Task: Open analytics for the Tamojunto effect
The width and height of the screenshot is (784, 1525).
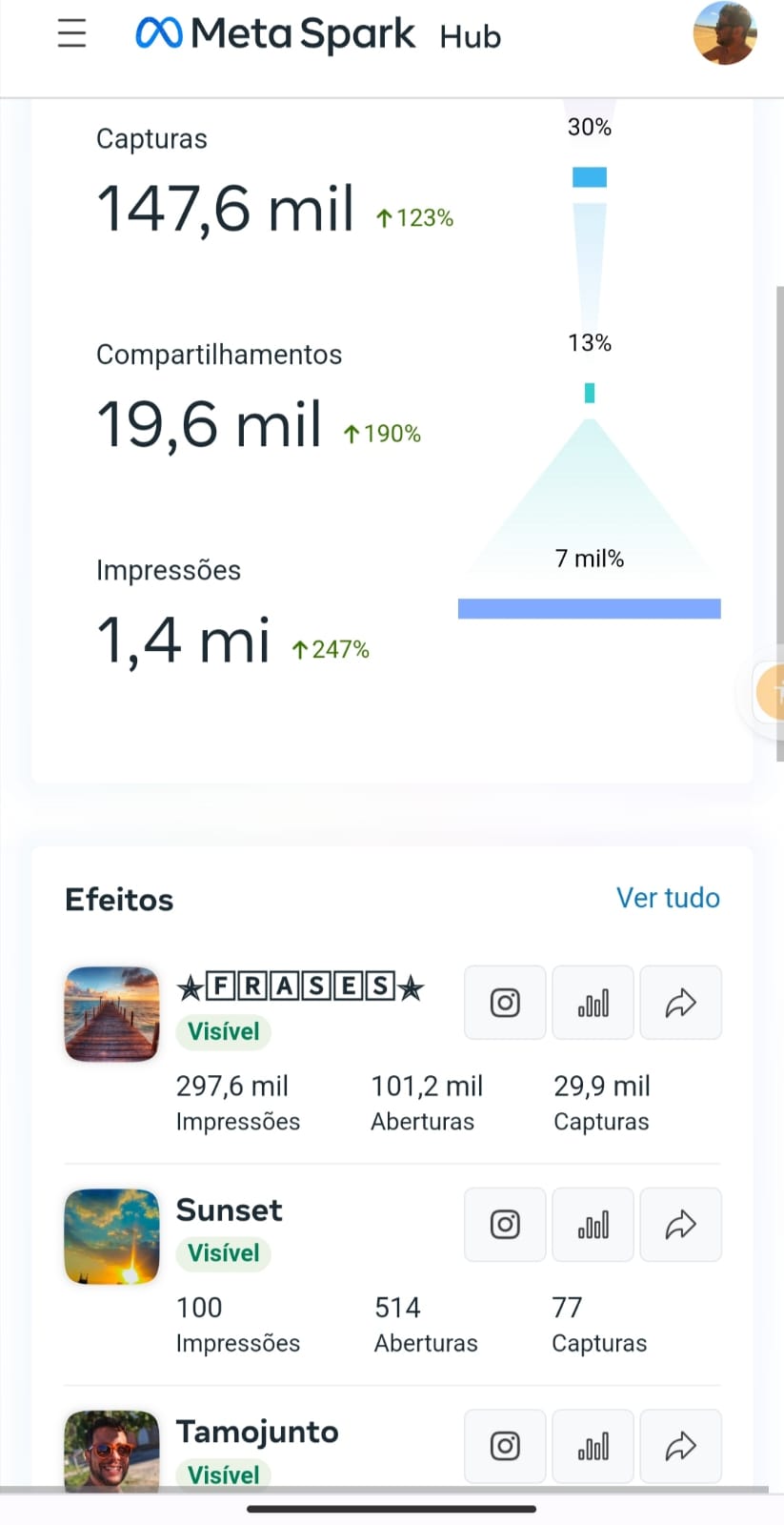Action: pos(593,1446)
